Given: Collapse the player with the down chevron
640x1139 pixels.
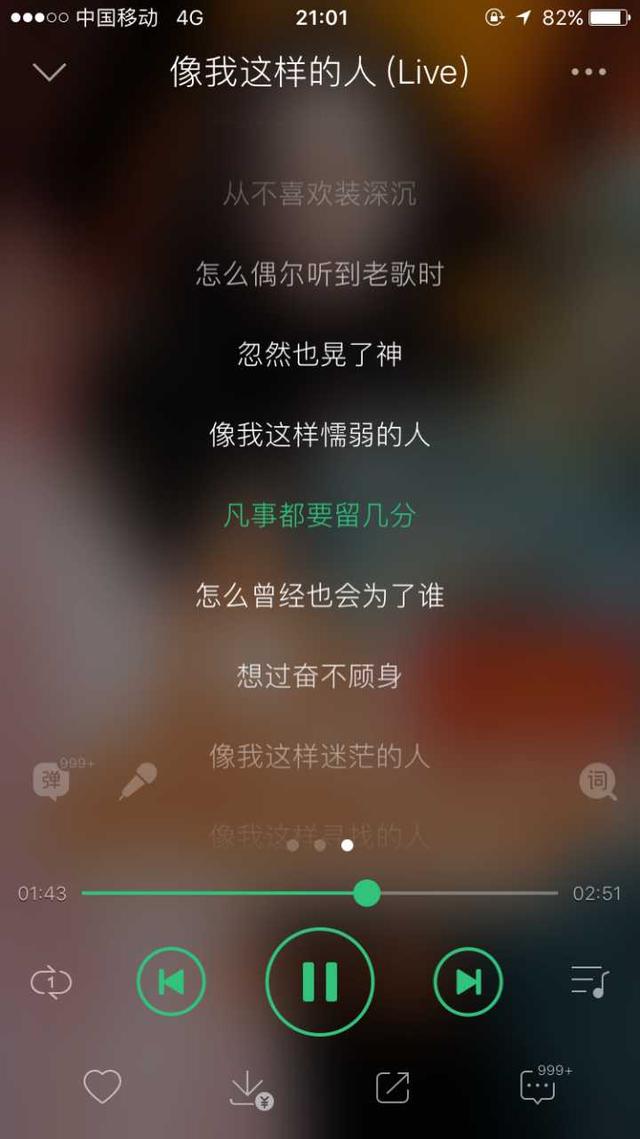Looking at the screenshot, I should [x=49, y=72].
